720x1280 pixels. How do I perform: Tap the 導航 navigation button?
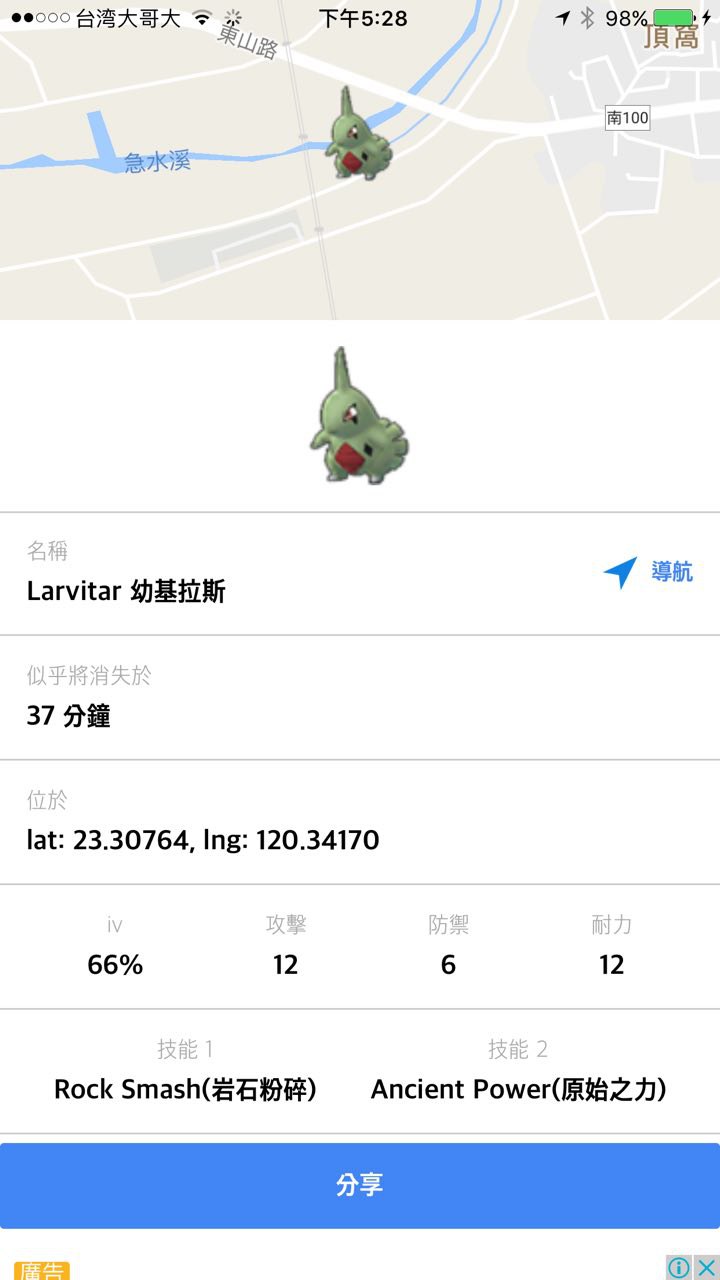[x=650, y=573]
